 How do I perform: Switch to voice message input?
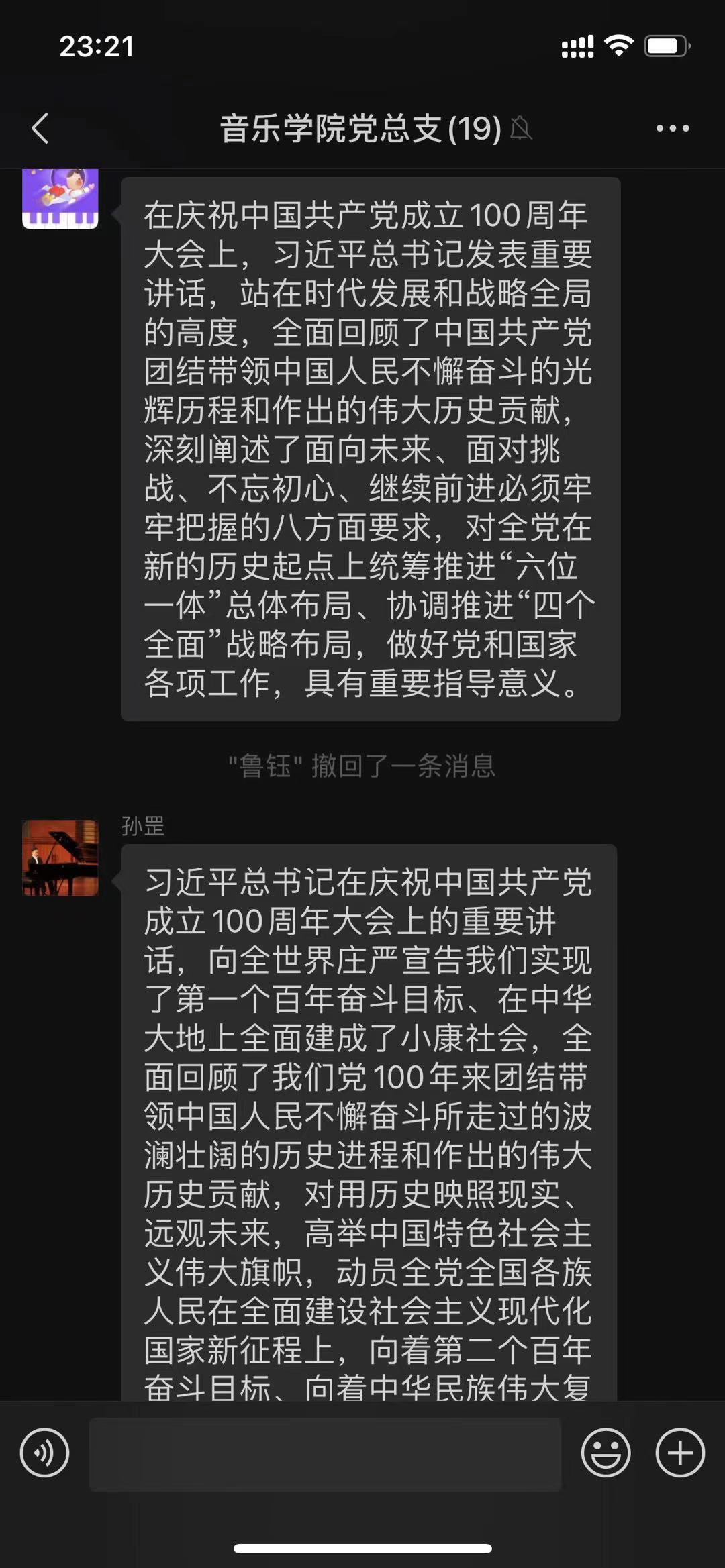pyautogui.click(x=44, y=1453)
